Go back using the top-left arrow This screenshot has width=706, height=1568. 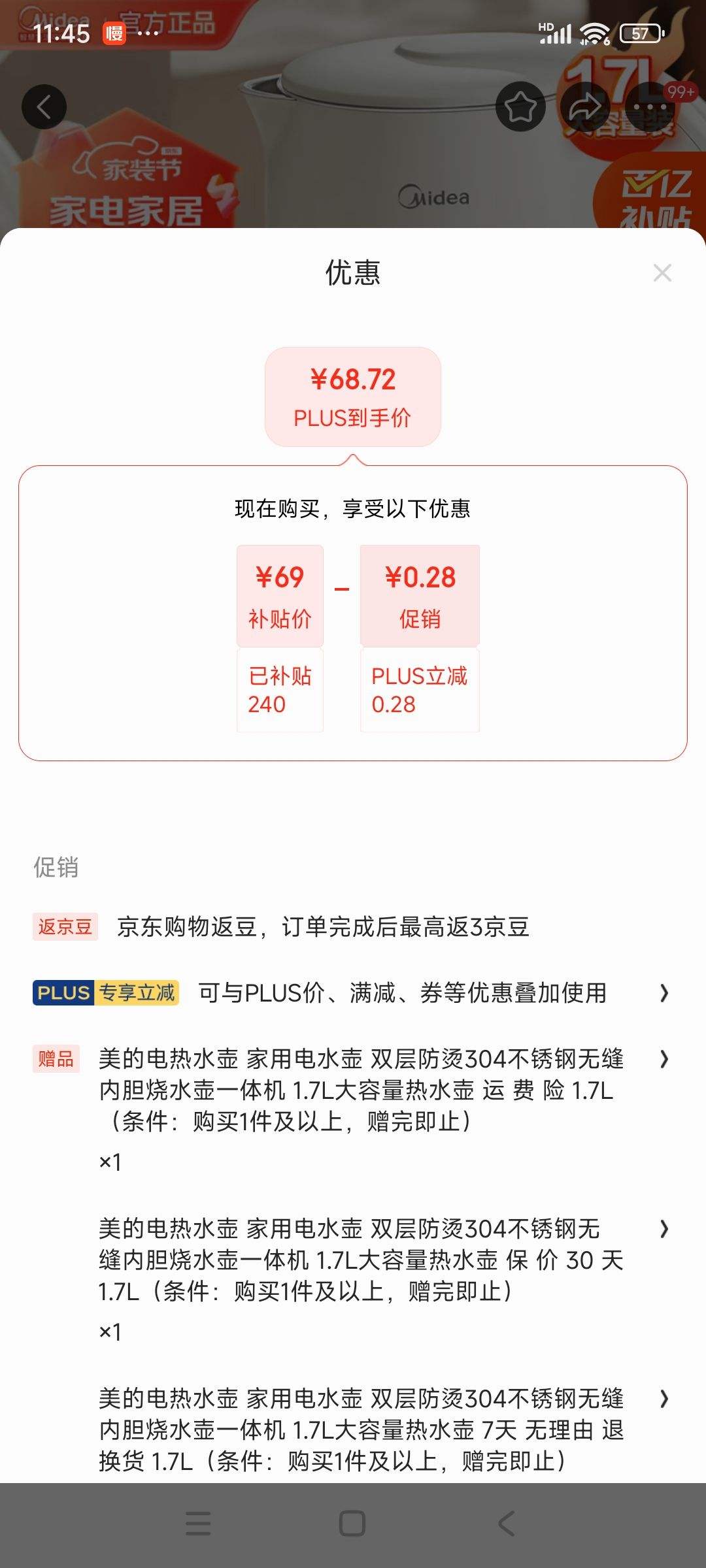point(44,106)
